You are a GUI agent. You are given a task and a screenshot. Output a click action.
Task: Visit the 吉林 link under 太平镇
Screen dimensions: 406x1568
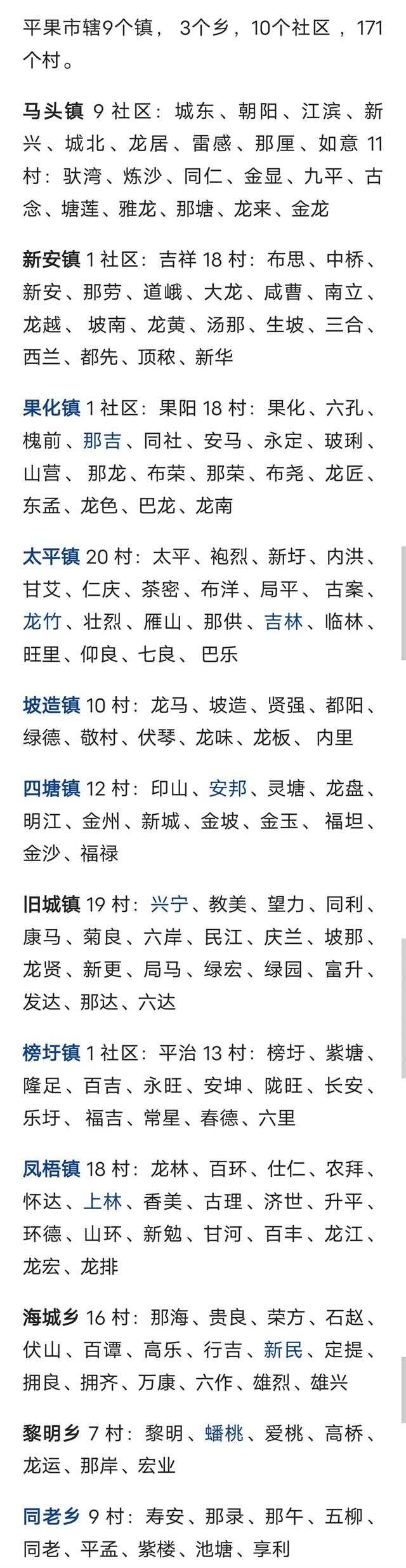click(x=283, y=621)
